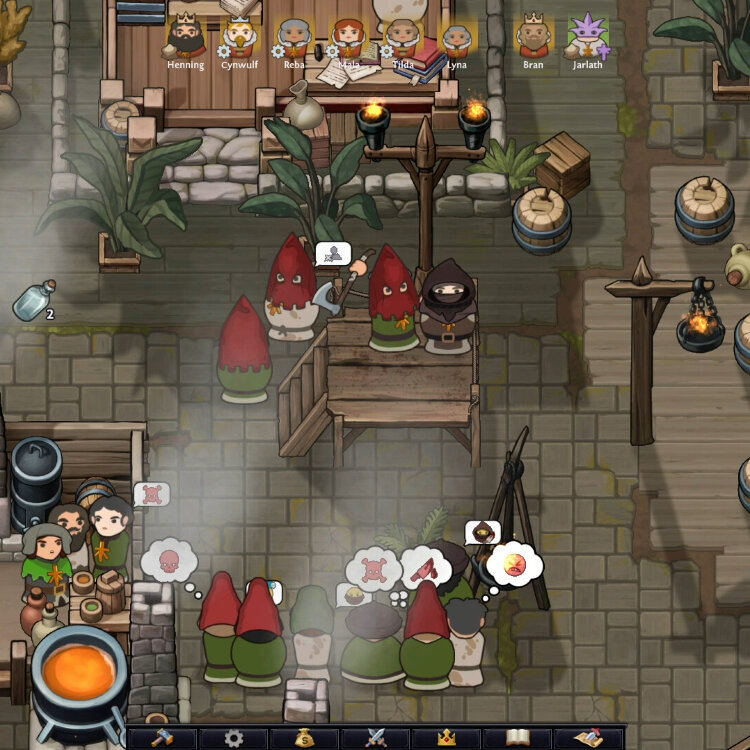Open the hammer build menu
This screenshot has width=750, height=750.
[x=162, y=738]
